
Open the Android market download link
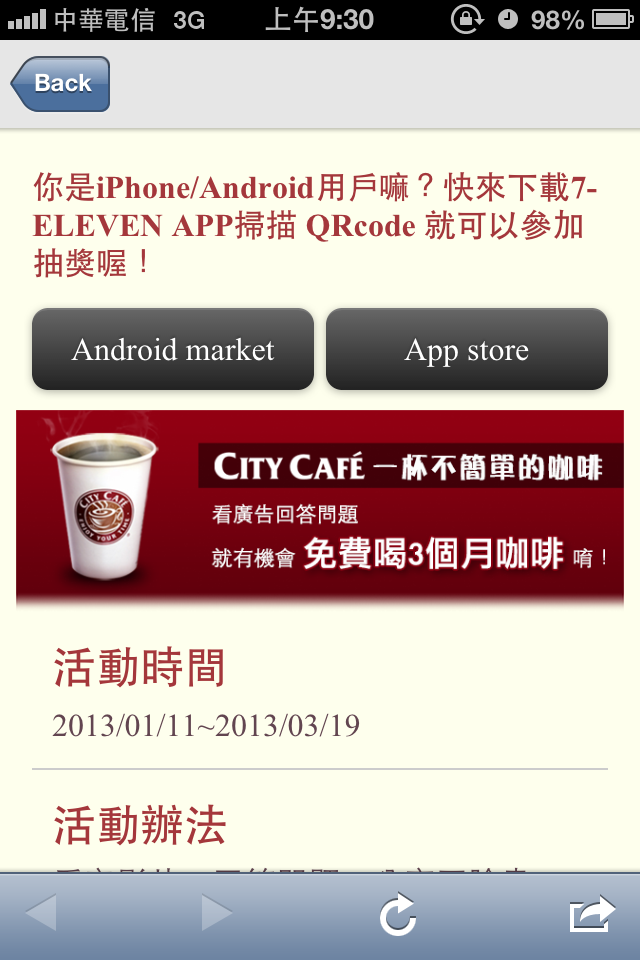coord(173,350)
